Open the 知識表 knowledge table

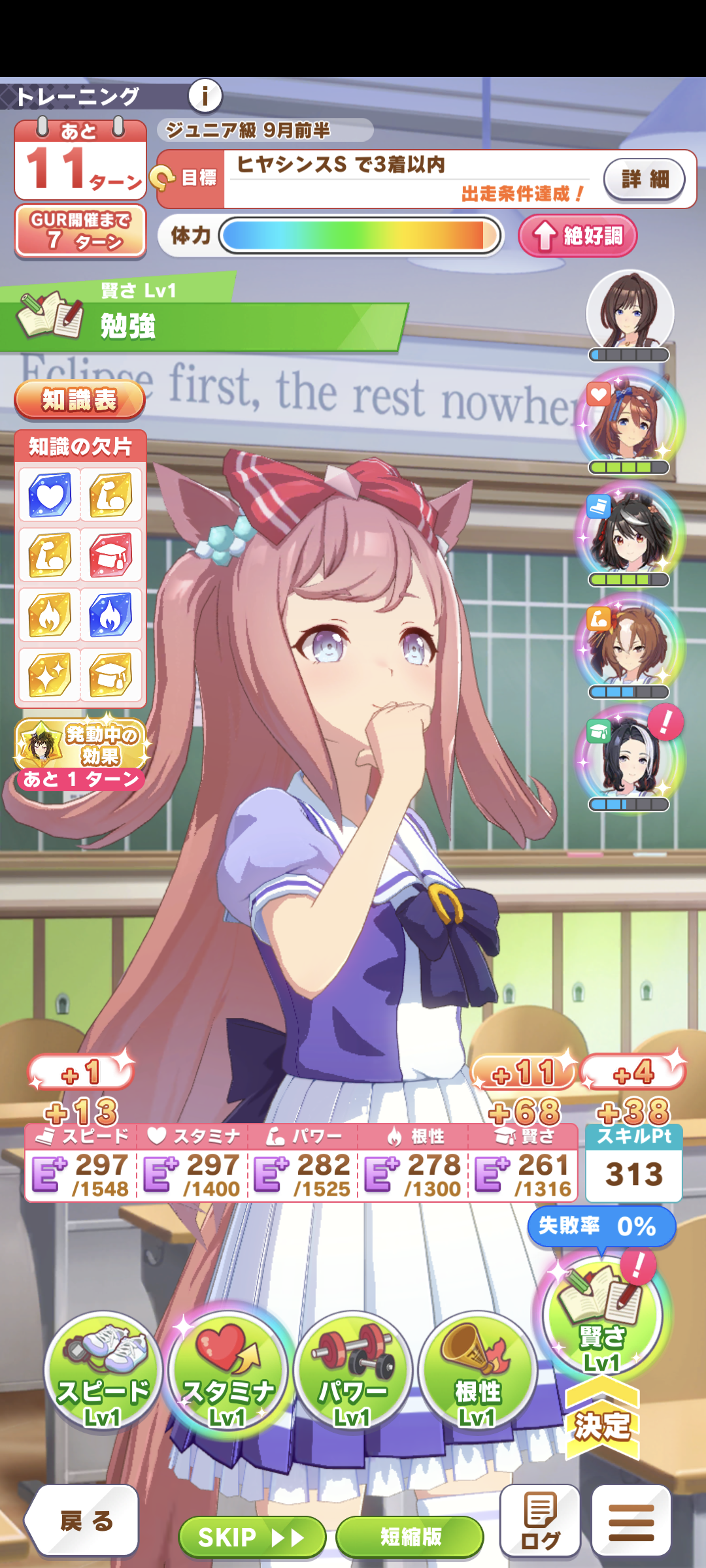79,400
